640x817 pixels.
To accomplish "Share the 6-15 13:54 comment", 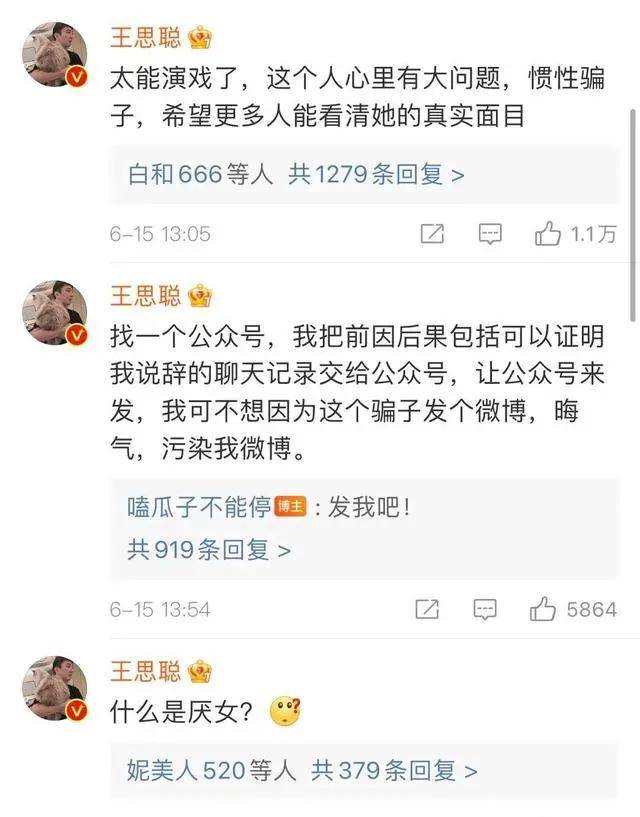I will [x=427, y=609].
